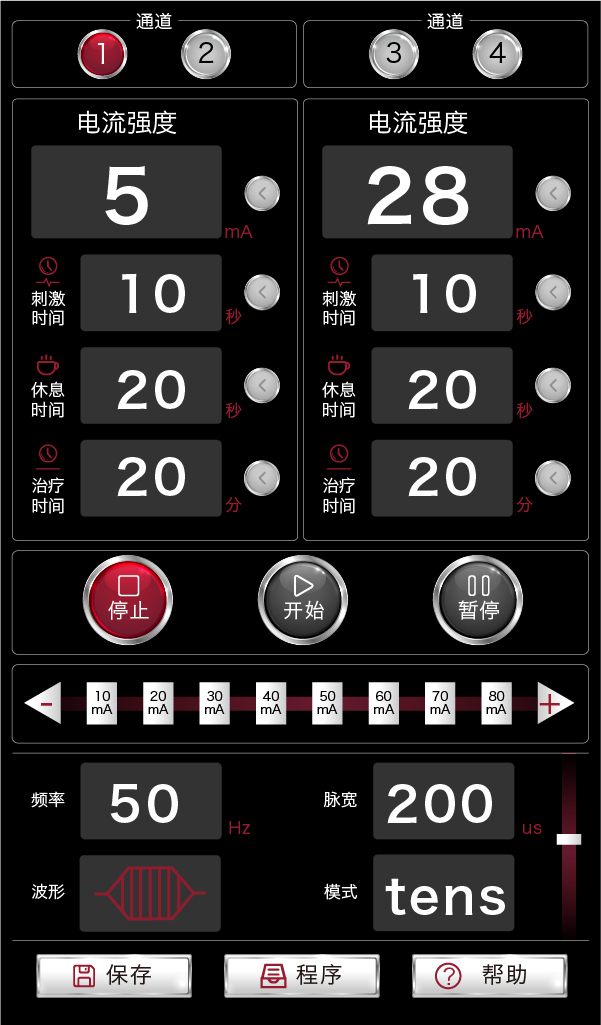601x1025 pixels.
Task: Stop the treatment with the 停止 button
Action: (x=128, y=600)
